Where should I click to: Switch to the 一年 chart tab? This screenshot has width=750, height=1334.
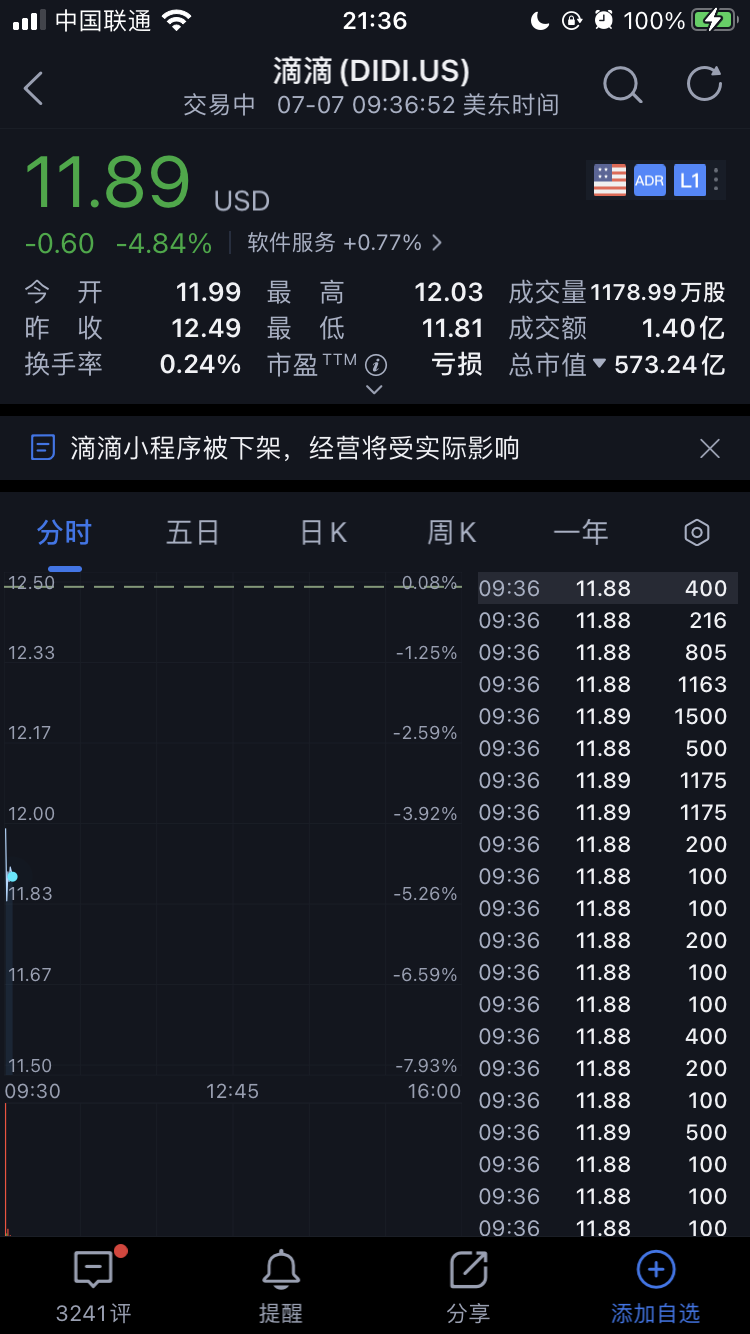coord(581,533)
